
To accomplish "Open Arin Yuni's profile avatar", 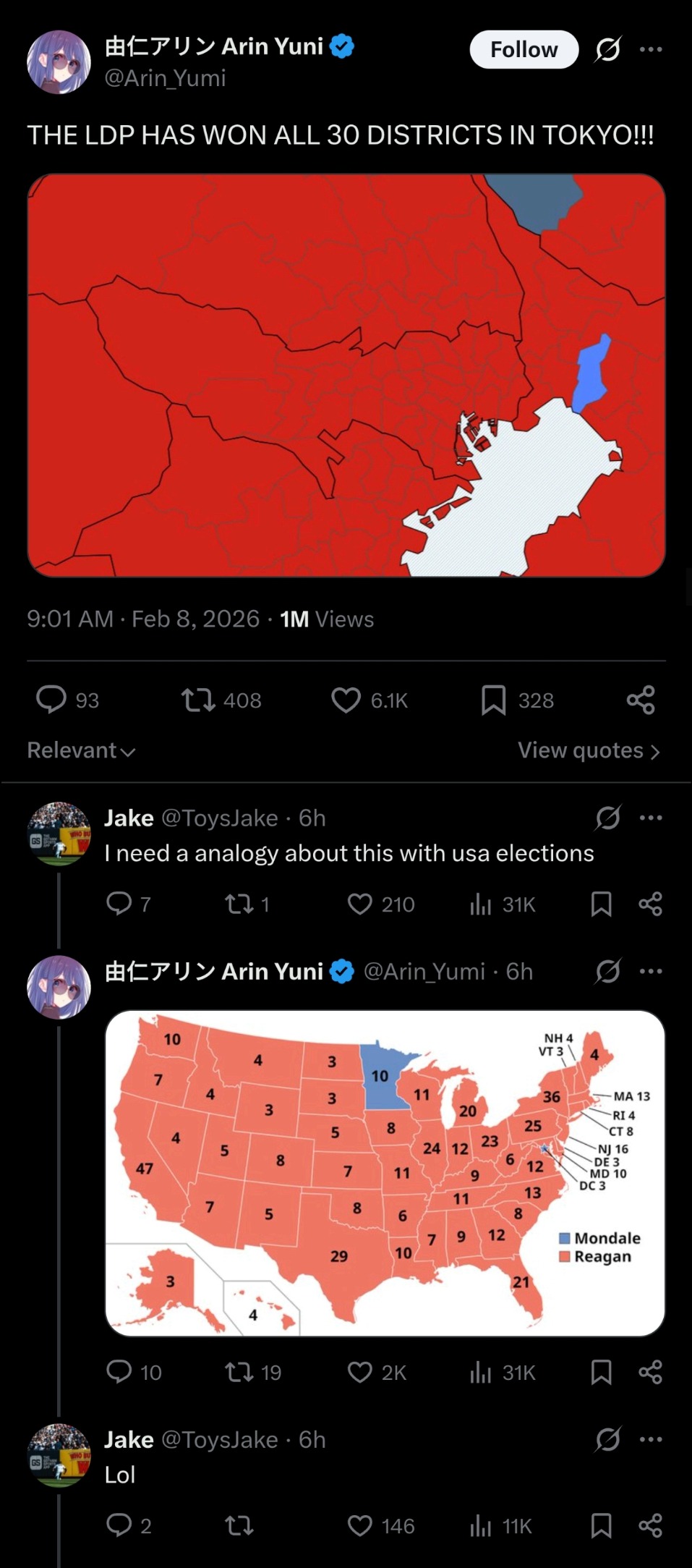I will (59, 62).
